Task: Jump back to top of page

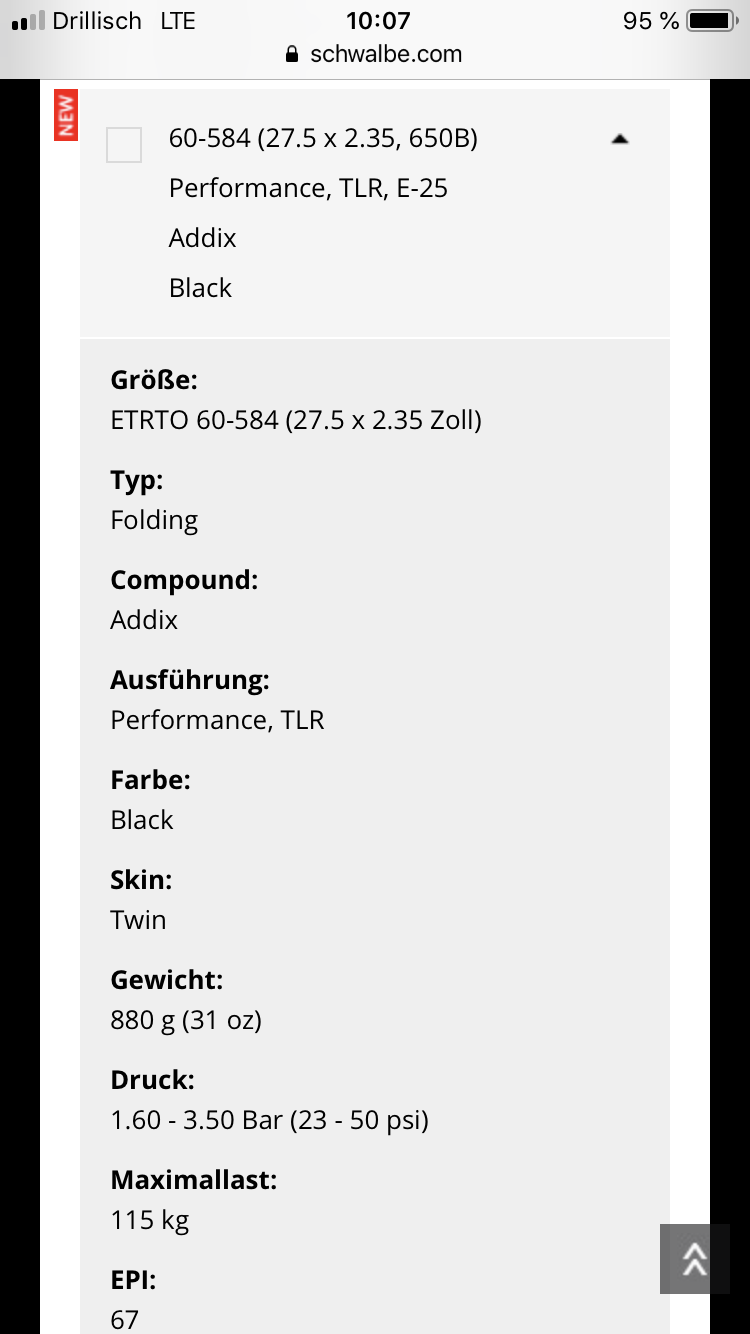Action: [x=695, y=1258]
